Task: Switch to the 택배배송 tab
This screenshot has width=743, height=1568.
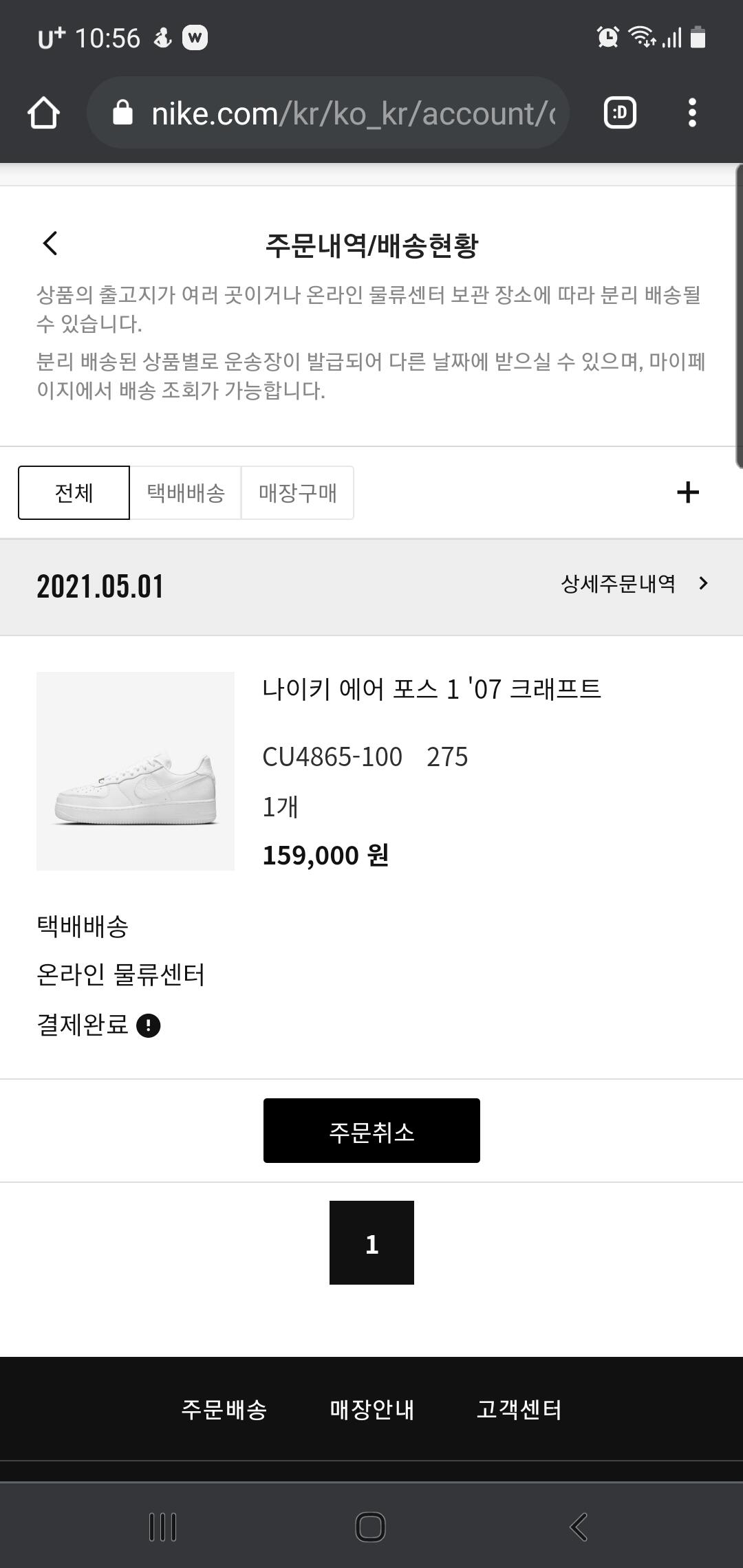Action: (186, 492)
